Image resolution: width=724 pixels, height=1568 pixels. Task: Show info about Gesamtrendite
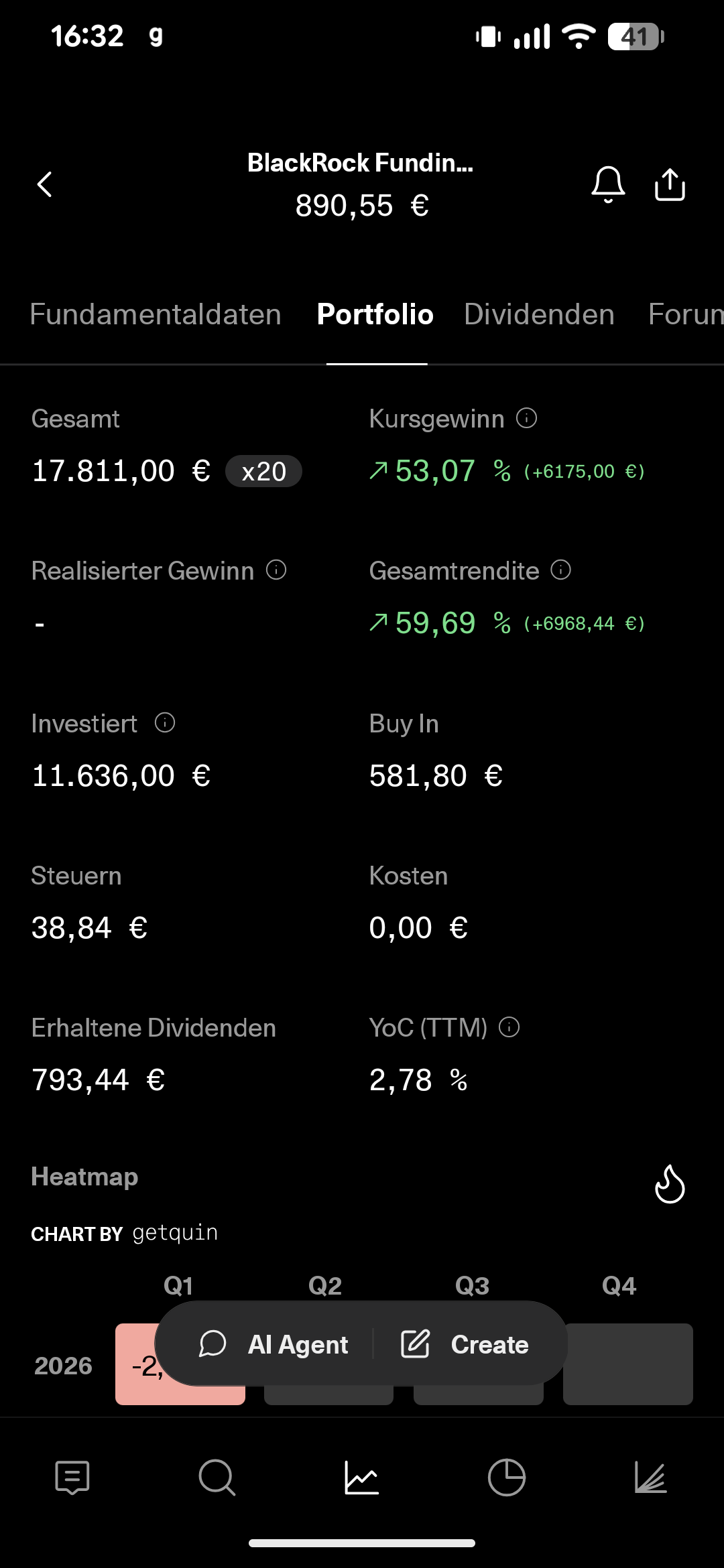tap(561, 570)
